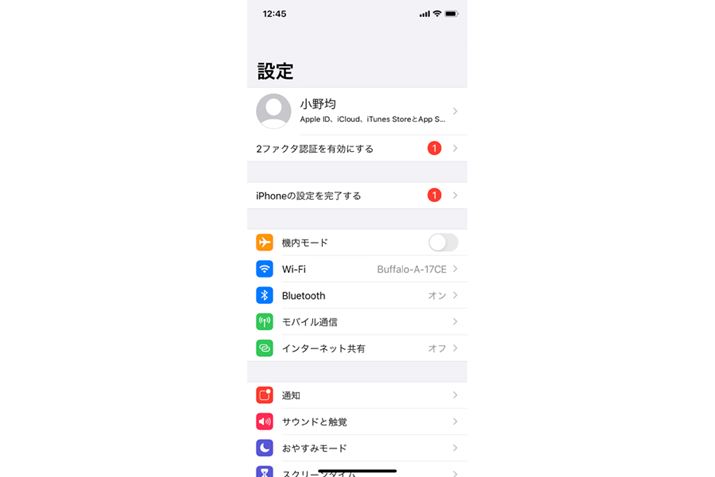
Task: Toggle the 機内モード switch
Action: coord(442,242)
